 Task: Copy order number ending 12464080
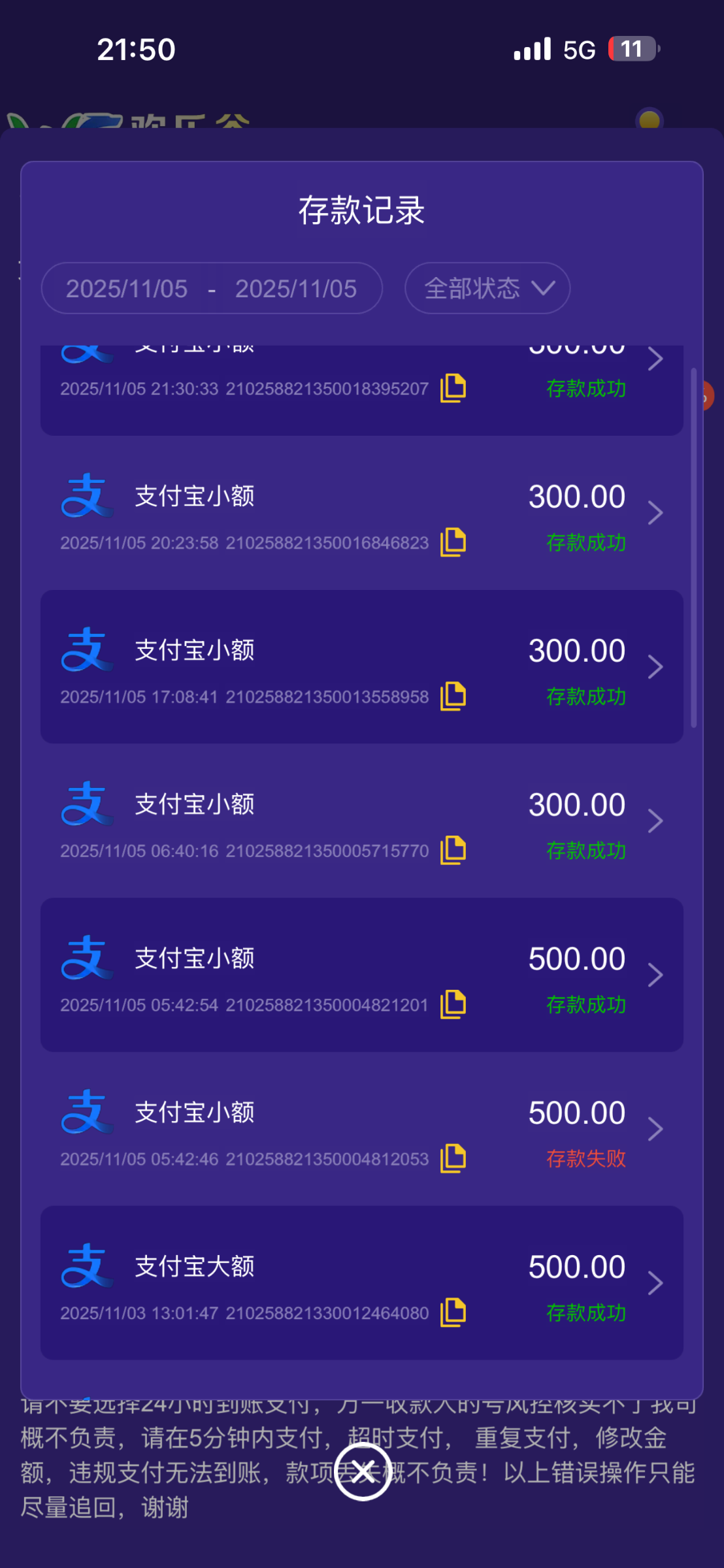click(453, 1313)
